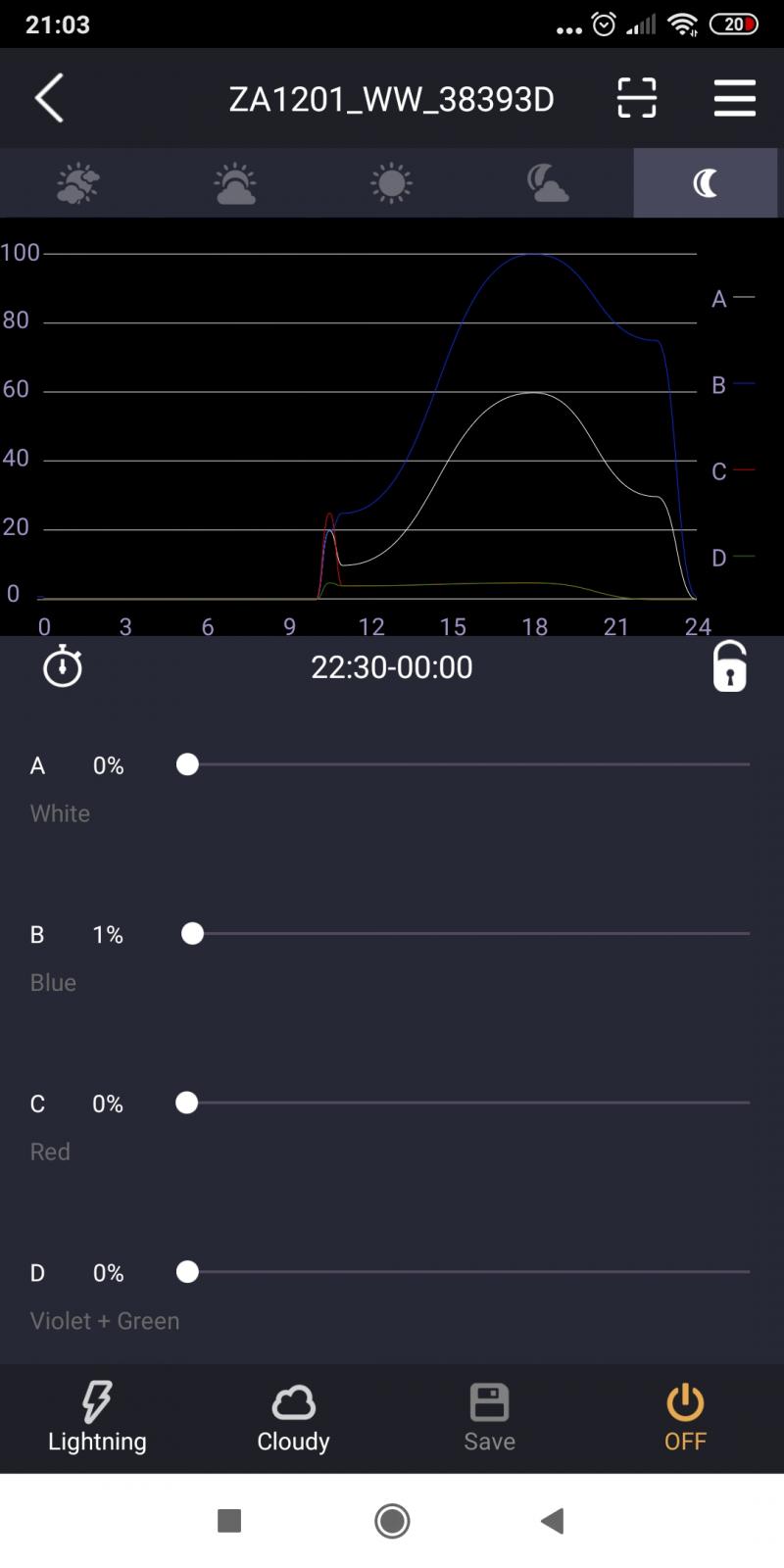Switch to the sunrise with moon tab

click(78, 183)
